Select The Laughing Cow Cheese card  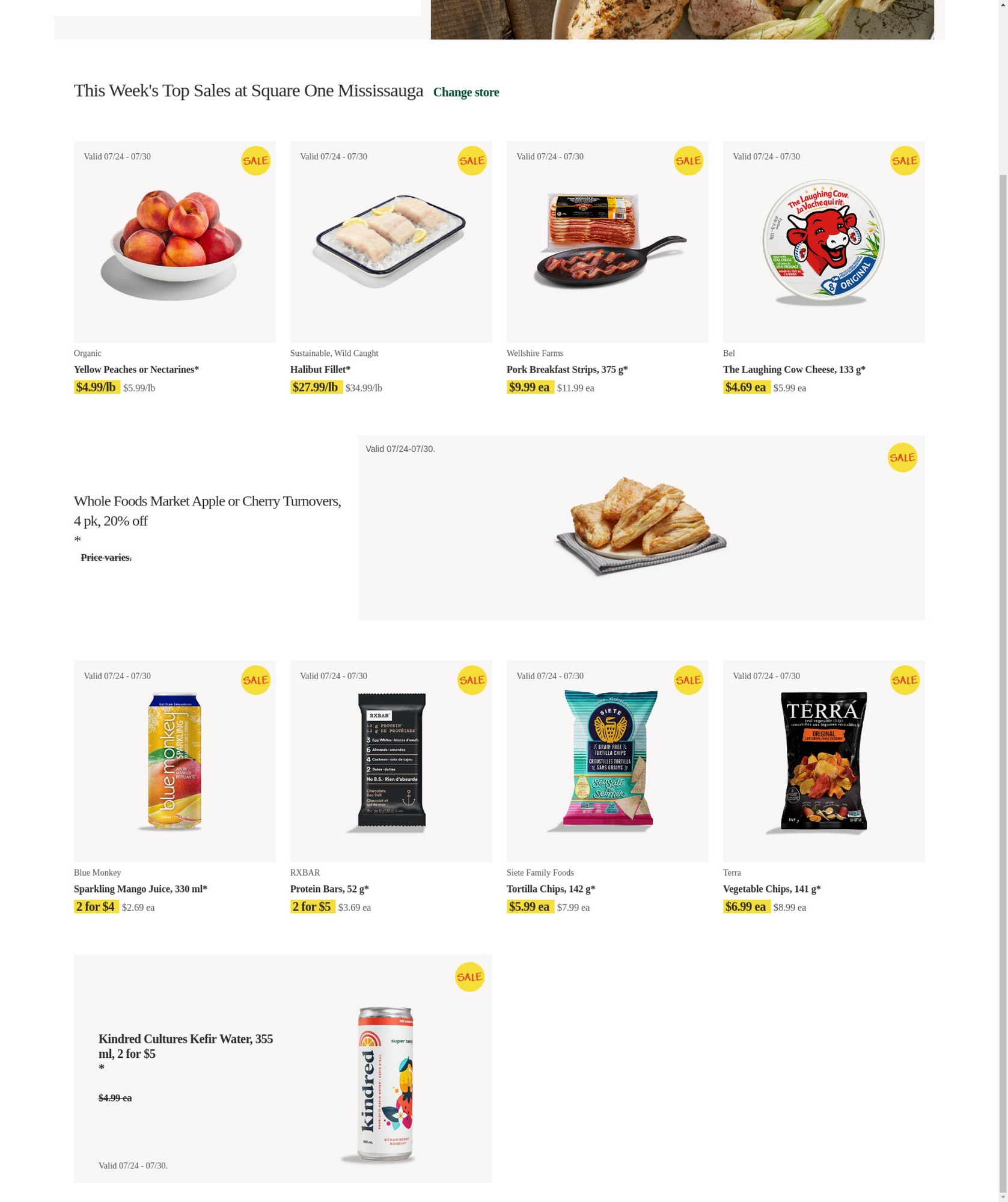point(823,242)
